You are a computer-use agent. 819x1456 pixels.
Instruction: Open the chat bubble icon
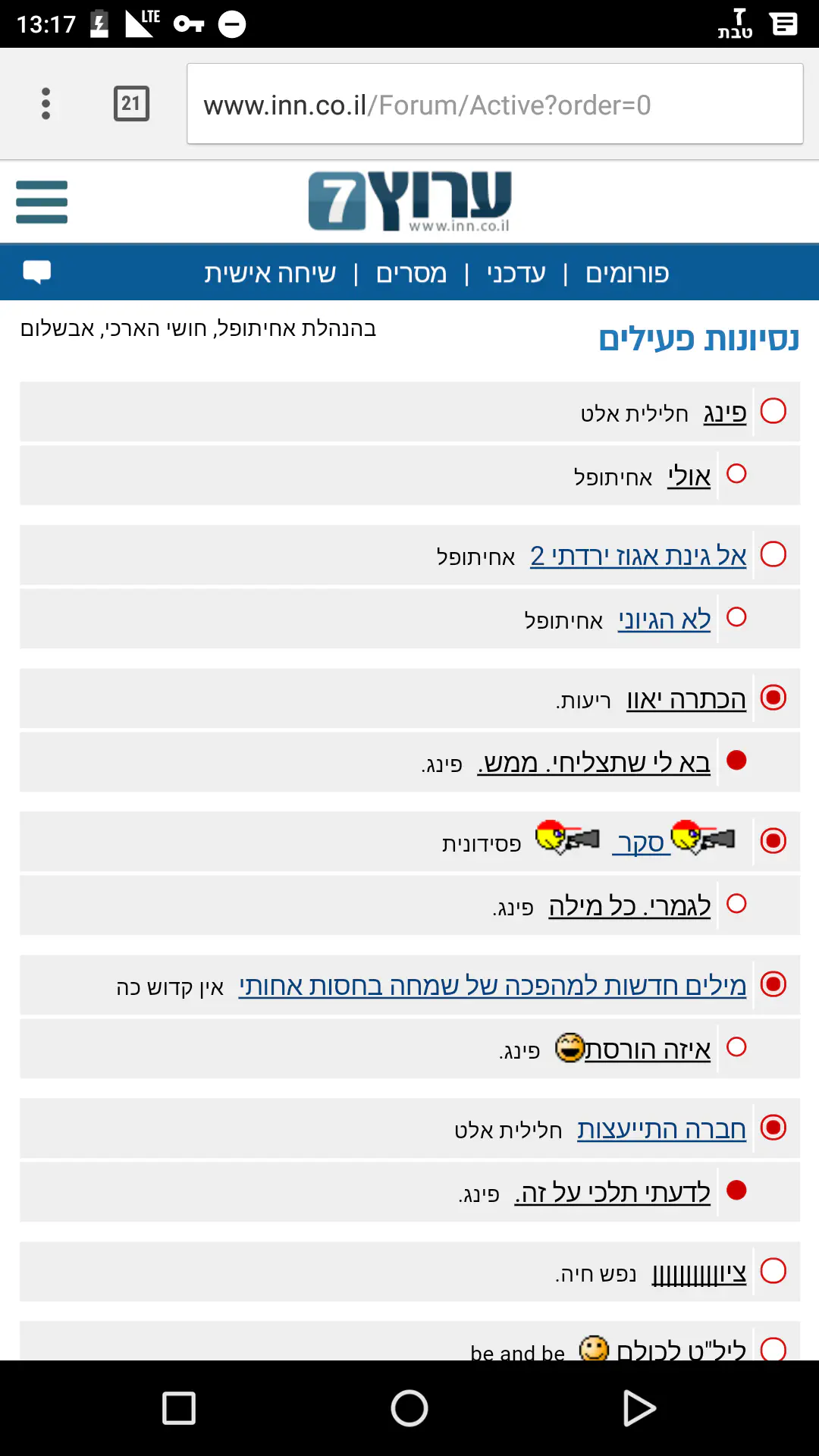36,271
